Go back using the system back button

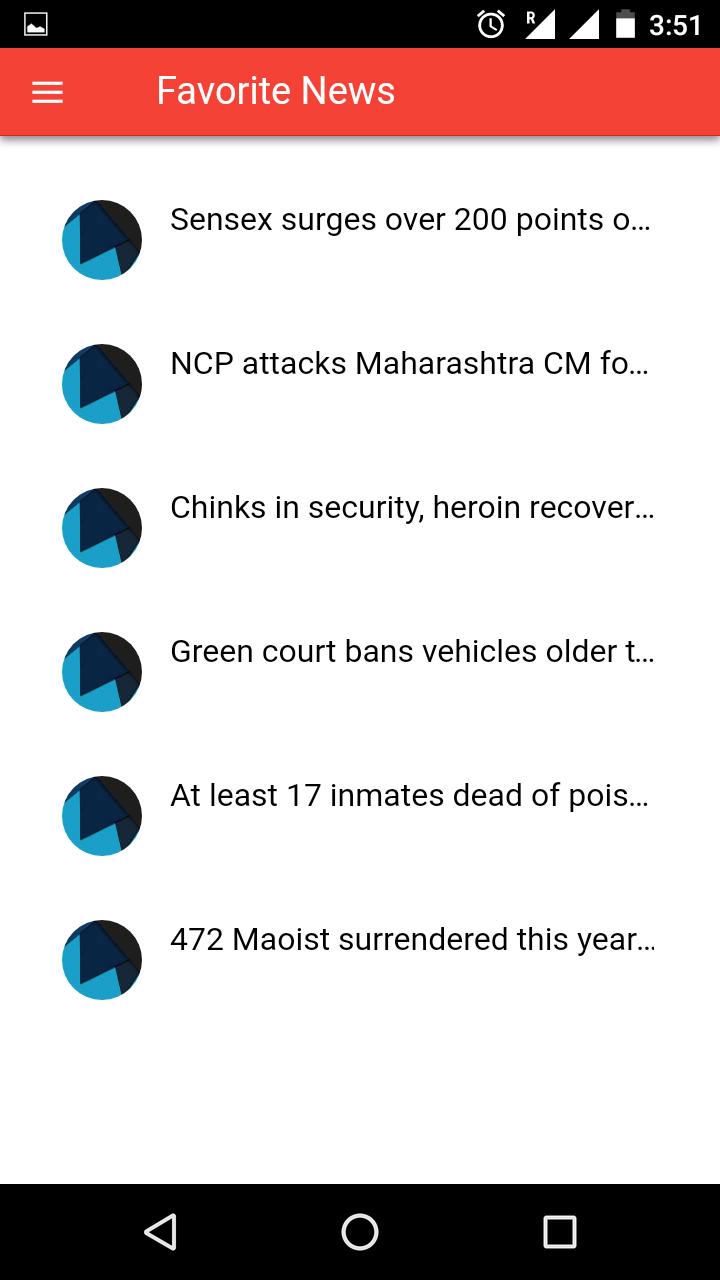[160, 1232]
